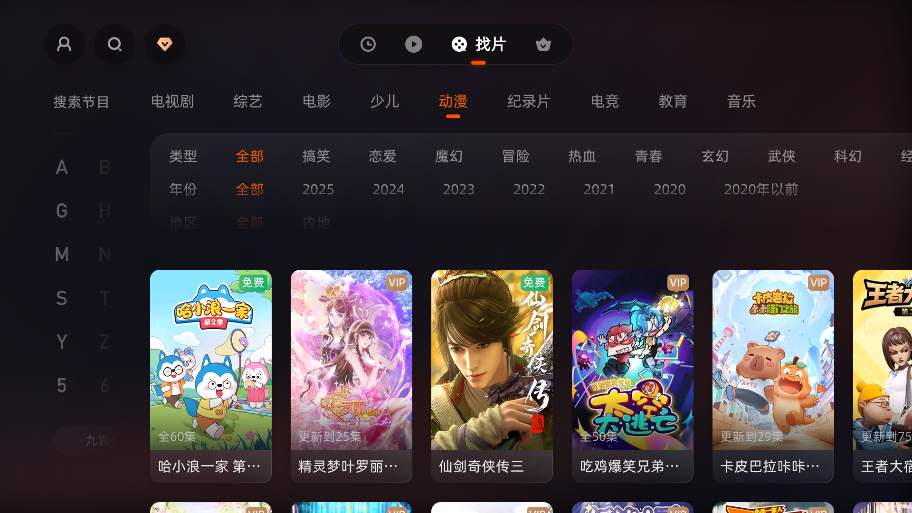Open 搜索节目 search entry
Screen dimensions: 912x513
[82, 102]
